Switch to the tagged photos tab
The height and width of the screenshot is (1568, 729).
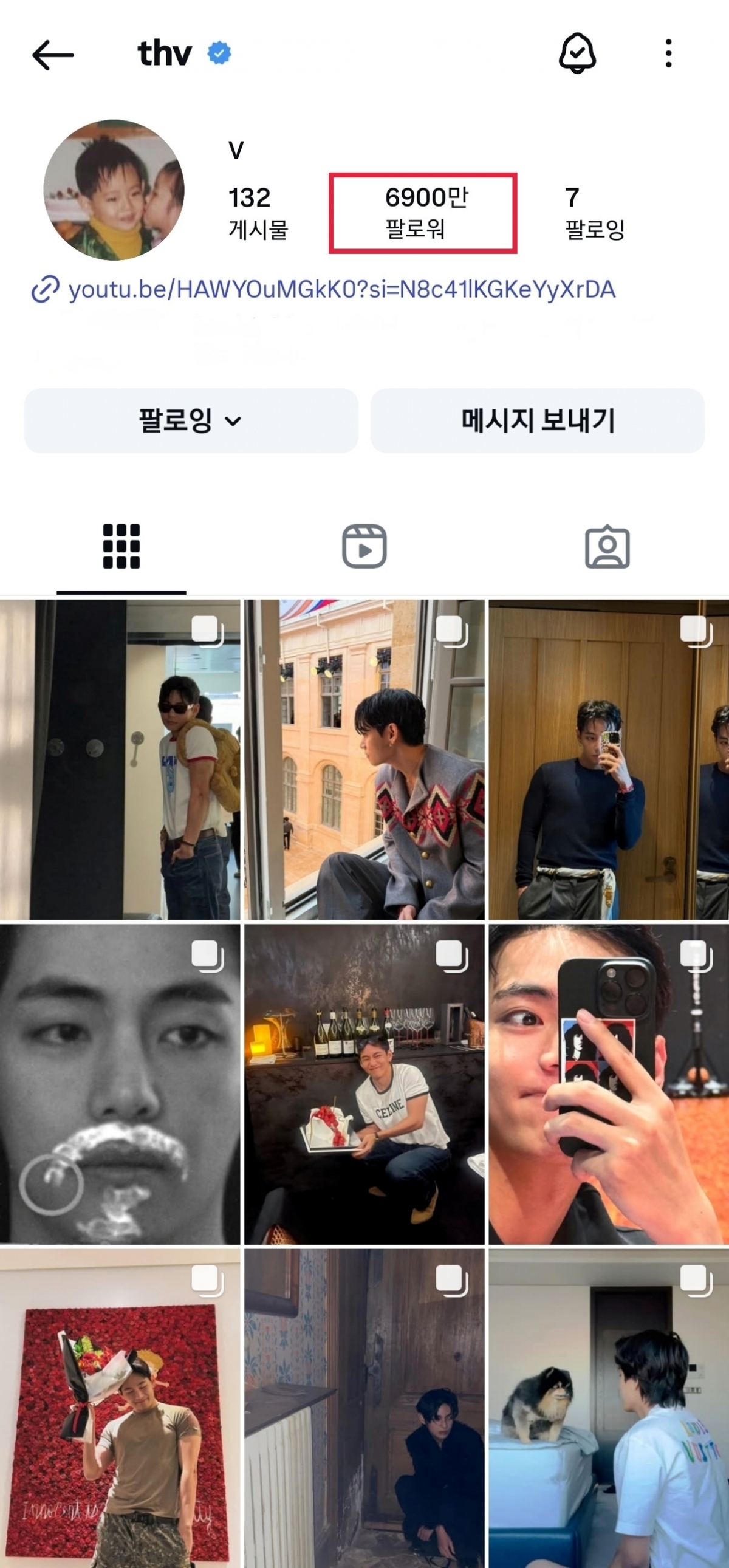point(607,546)
